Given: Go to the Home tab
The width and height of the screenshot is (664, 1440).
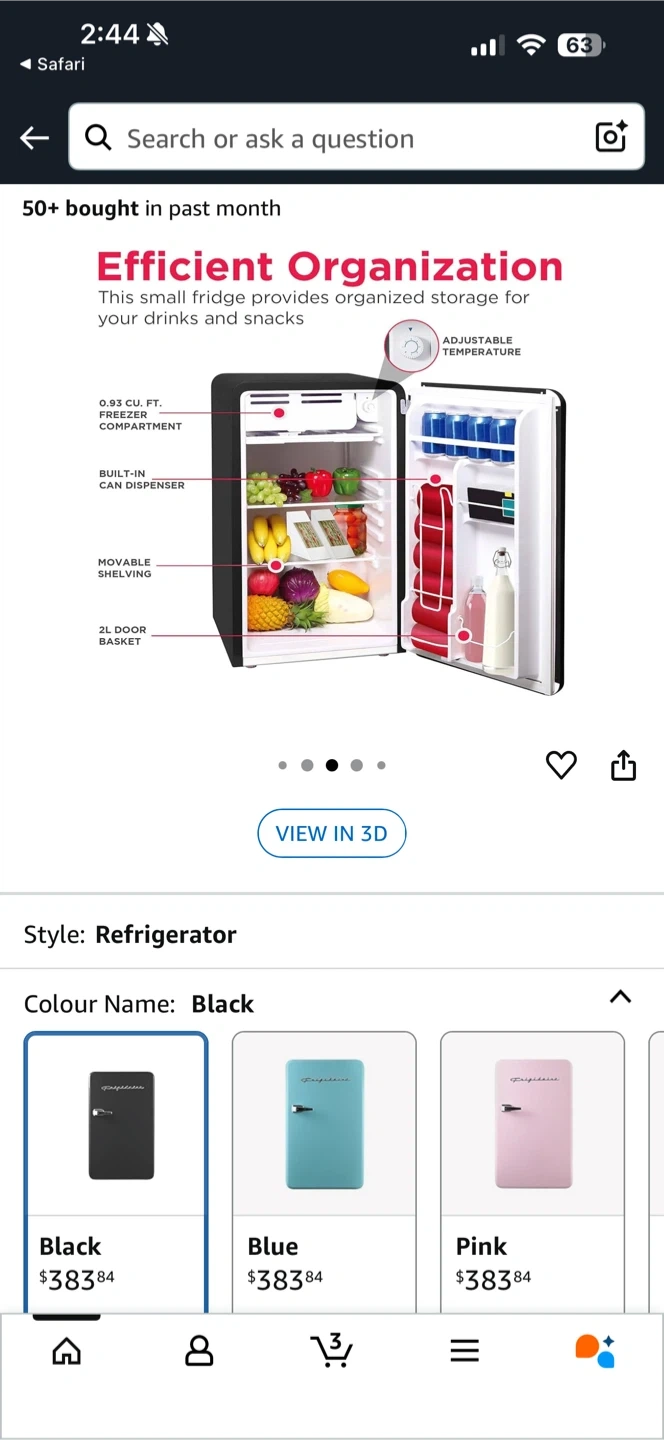Looking at the screenshot, I should pos(67,1352).
